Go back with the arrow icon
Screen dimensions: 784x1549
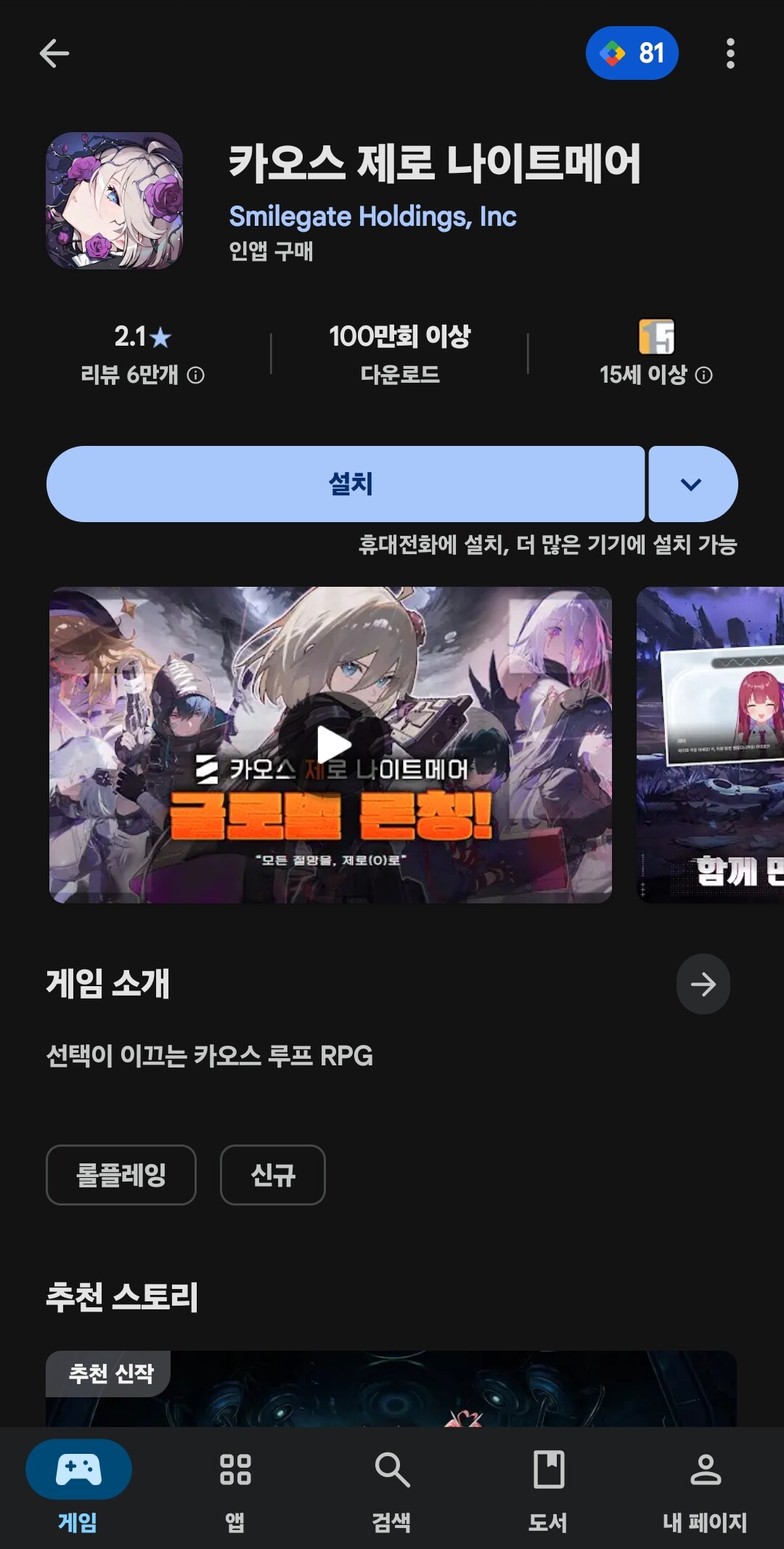54,53
